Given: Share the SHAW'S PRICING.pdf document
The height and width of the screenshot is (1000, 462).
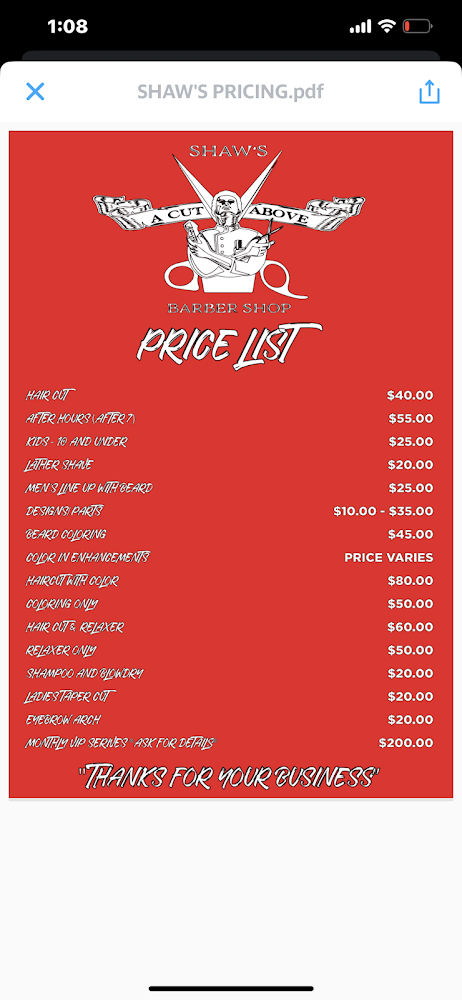Looking at the screenshot, I should click(x=429, y=91).
